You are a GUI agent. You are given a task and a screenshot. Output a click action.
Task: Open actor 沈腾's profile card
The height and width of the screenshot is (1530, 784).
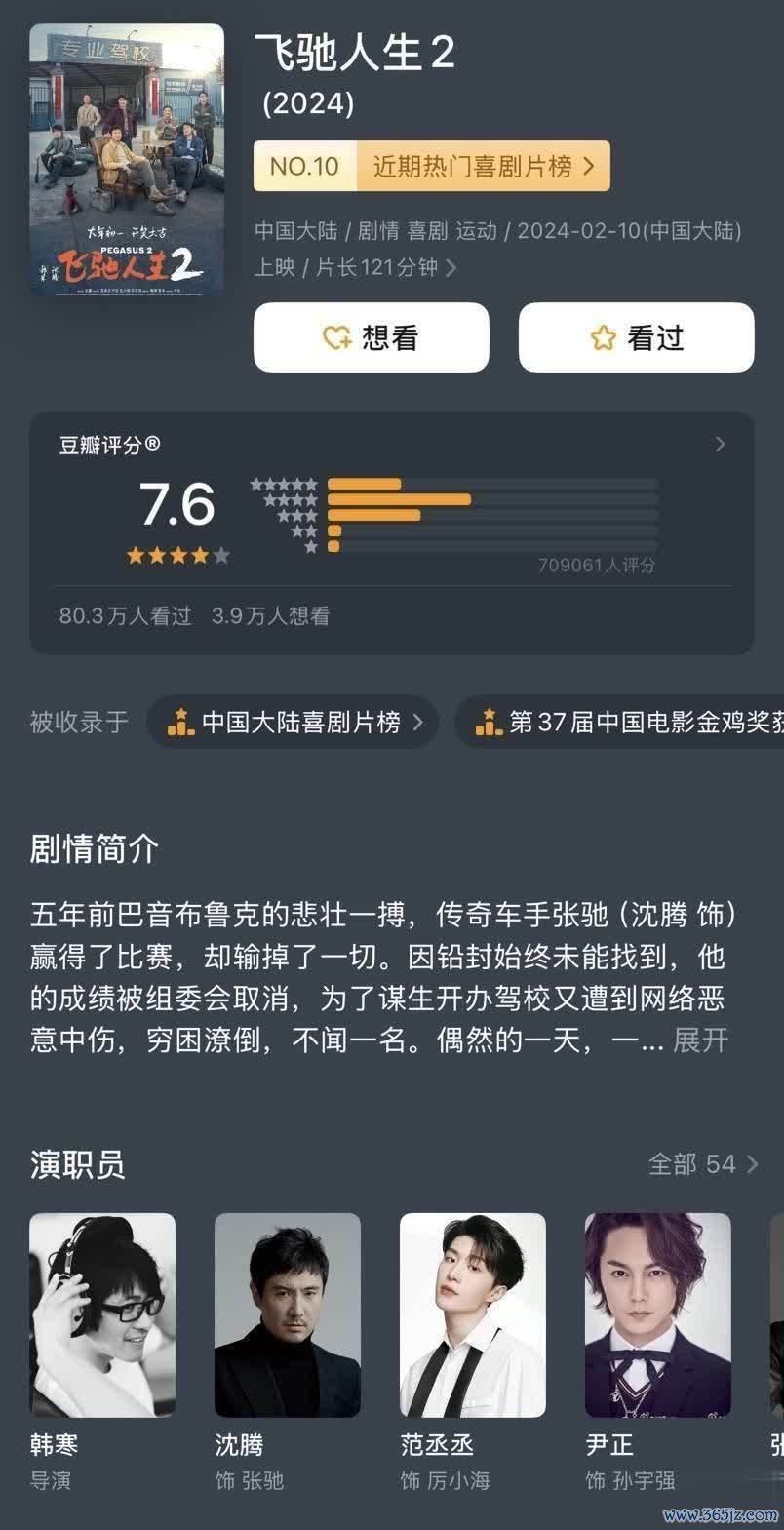pyautogui.click(x=288, y=1314)
